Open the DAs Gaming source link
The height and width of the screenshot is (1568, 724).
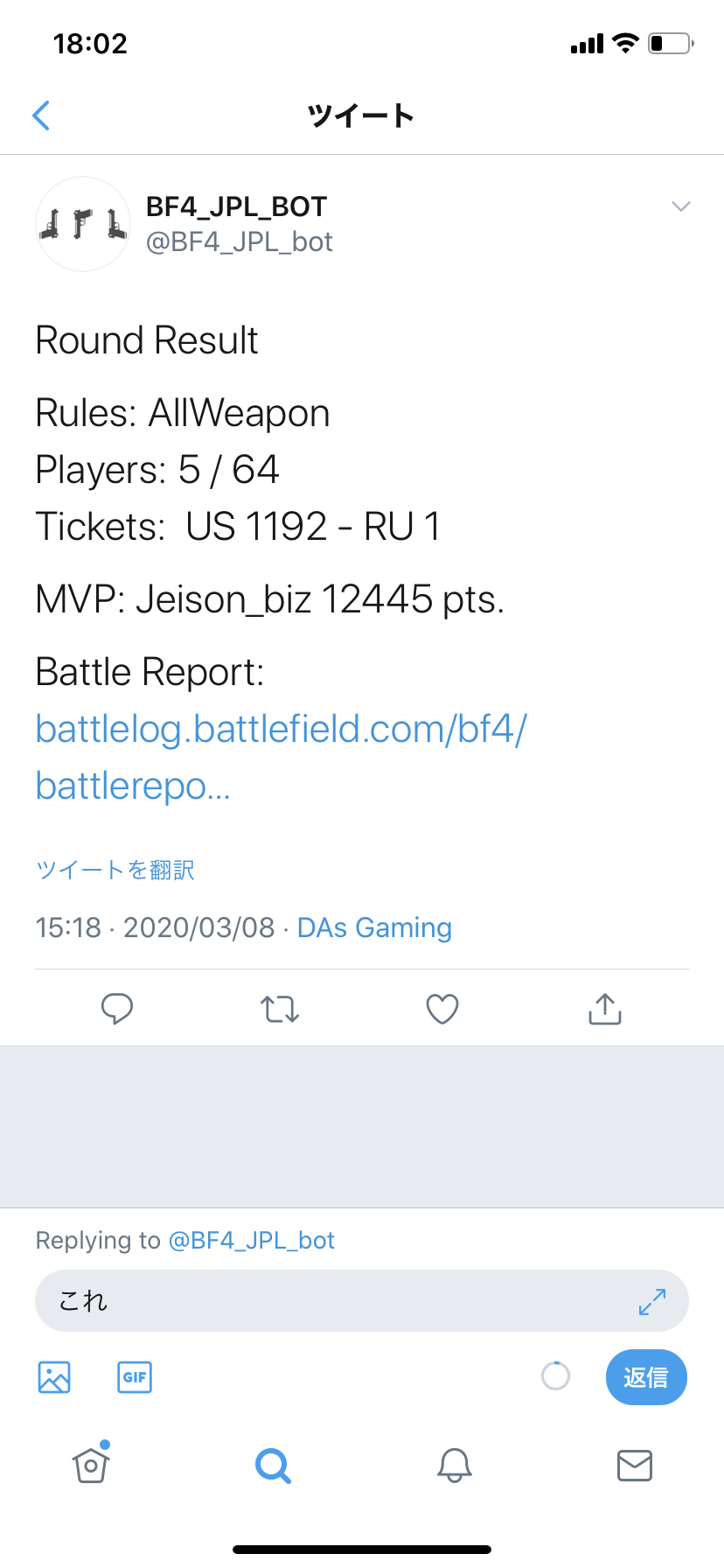pyautogui.click(x=374, y=927)
